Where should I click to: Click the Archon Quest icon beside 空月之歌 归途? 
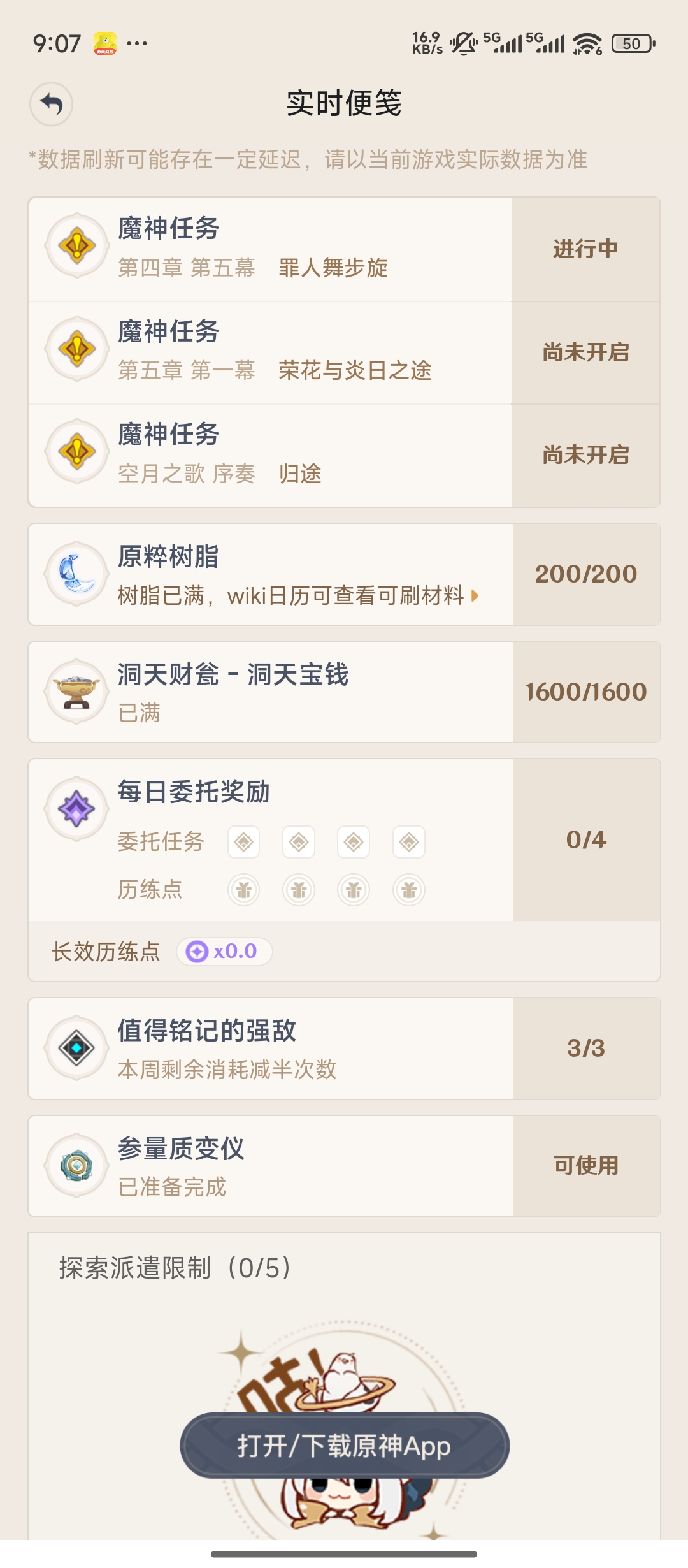pyautogui.click(x=76, y=454)
